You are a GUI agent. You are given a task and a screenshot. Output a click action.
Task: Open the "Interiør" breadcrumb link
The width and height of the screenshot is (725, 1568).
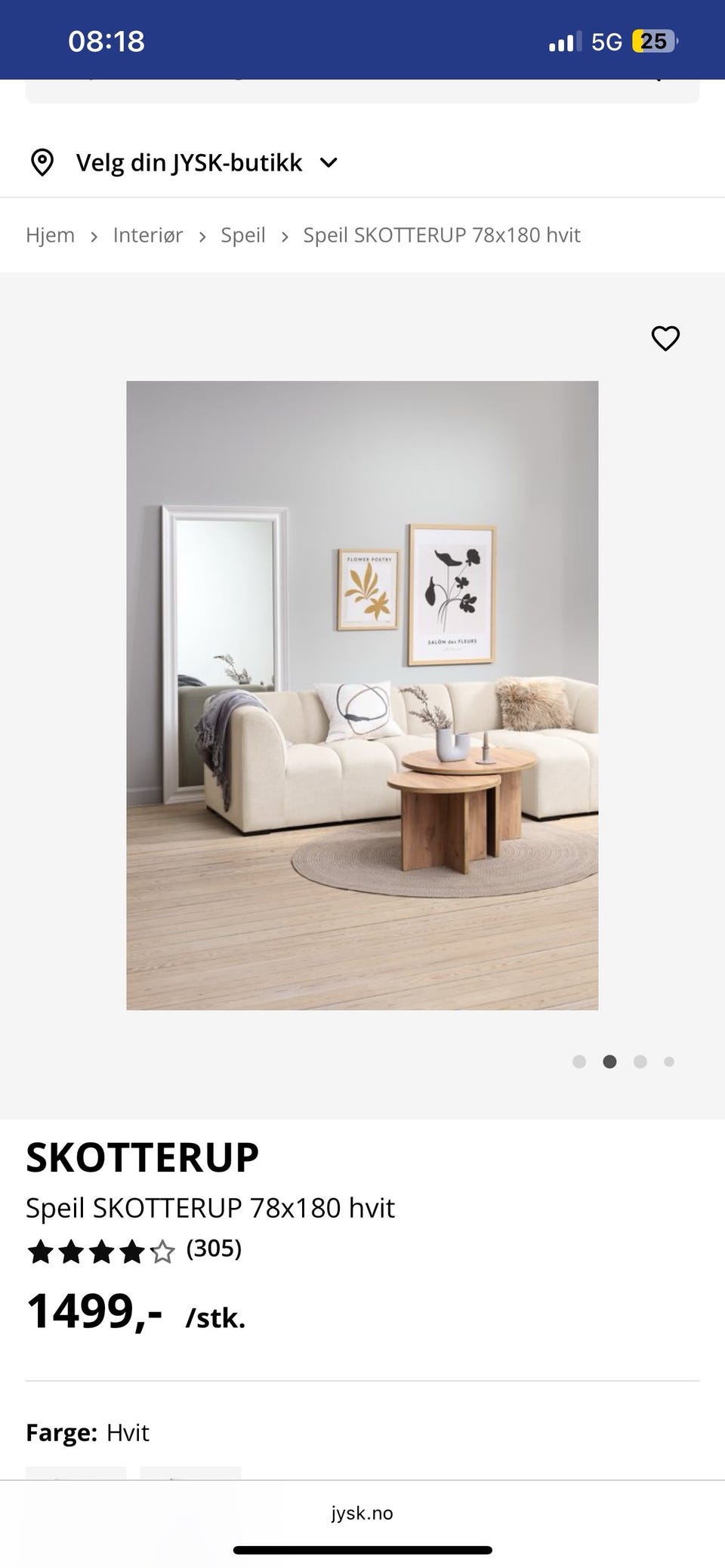pos(148,235)
